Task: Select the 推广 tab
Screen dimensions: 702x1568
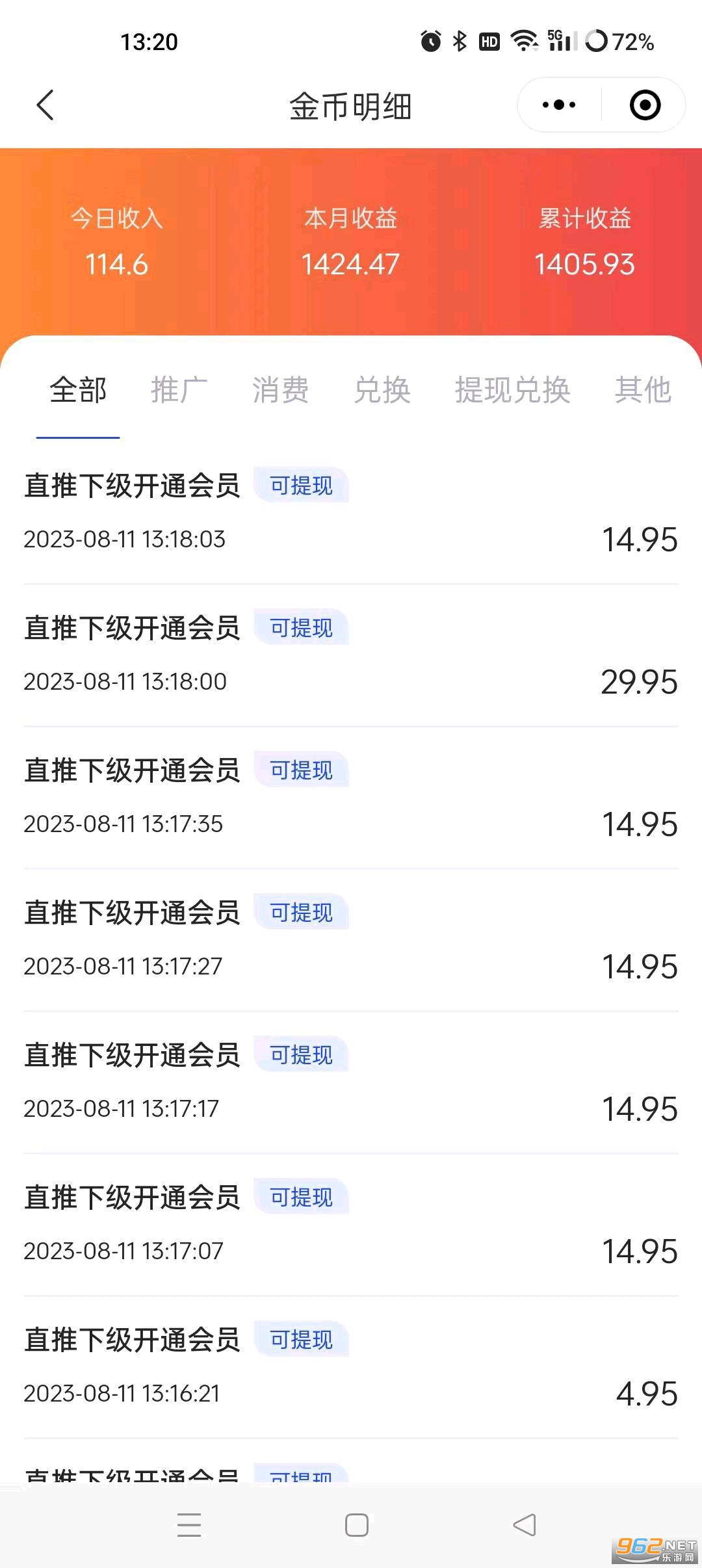Action: 179,391
